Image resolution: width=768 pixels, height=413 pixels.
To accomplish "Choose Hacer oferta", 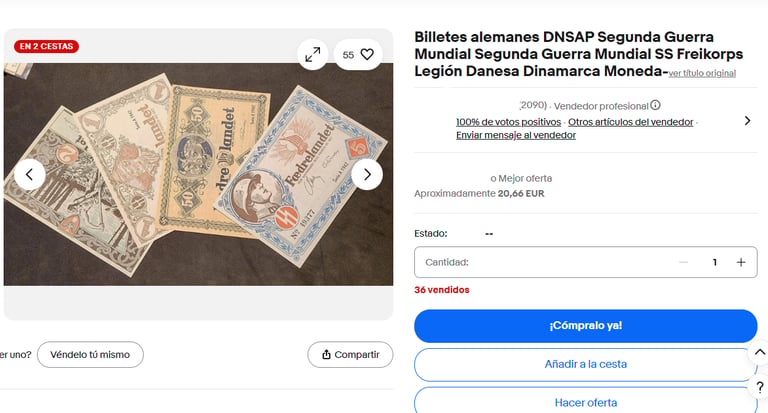I will [x=585, y=402].
